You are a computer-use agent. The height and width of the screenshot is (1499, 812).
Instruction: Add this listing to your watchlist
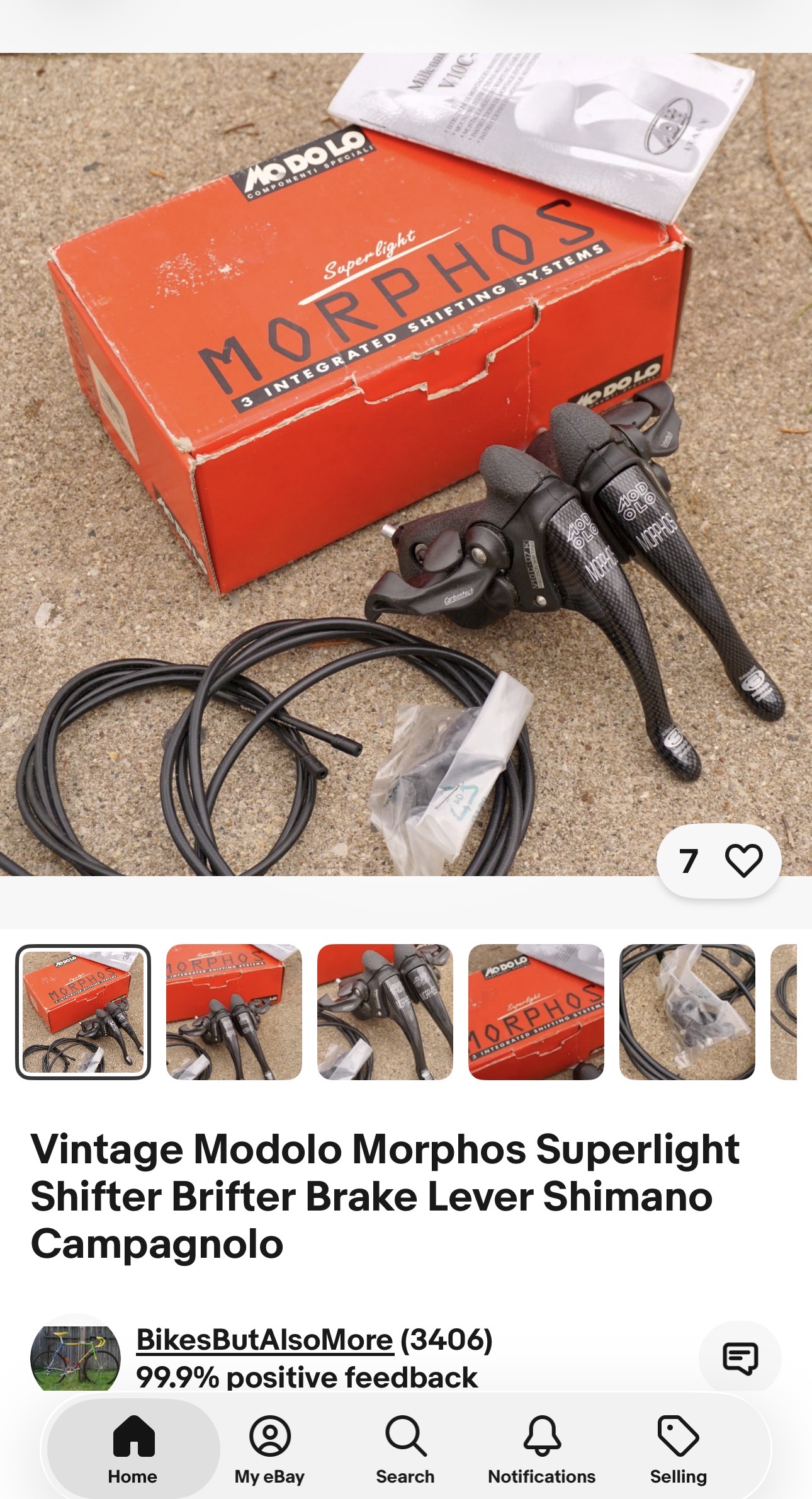743,860
